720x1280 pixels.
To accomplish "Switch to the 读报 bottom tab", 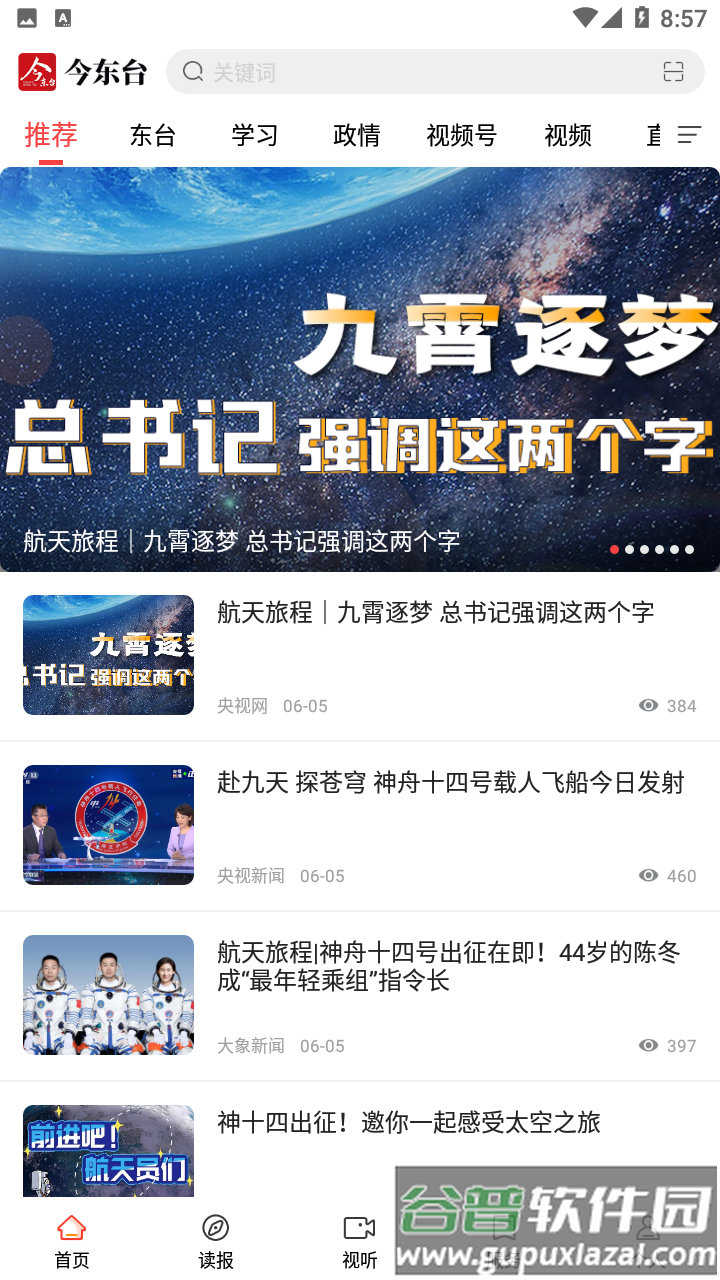I will 216,1241.
